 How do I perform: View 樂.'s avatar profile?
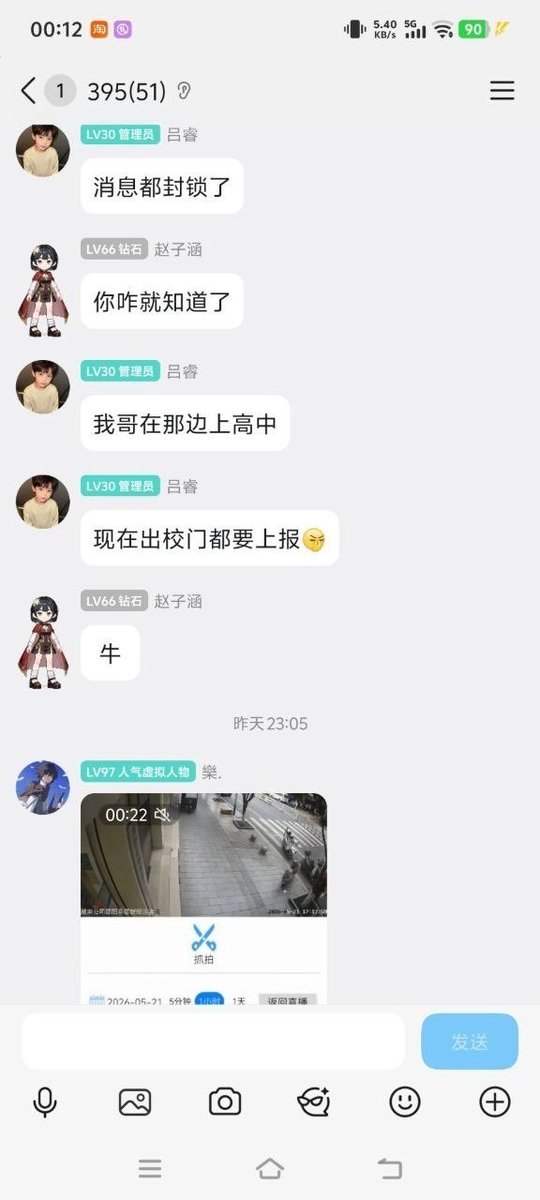pos(43,787)
